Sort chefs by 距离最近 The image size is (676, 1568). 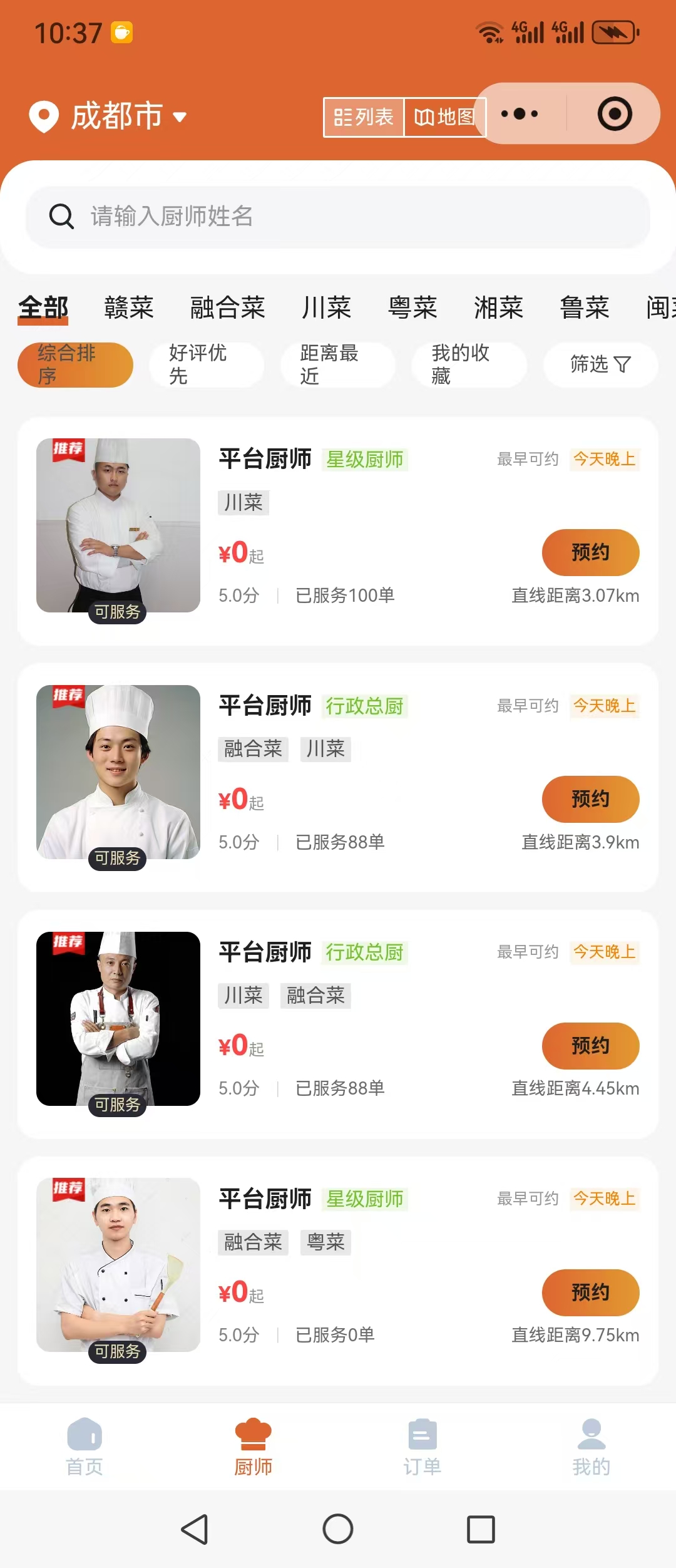point(337,364)
